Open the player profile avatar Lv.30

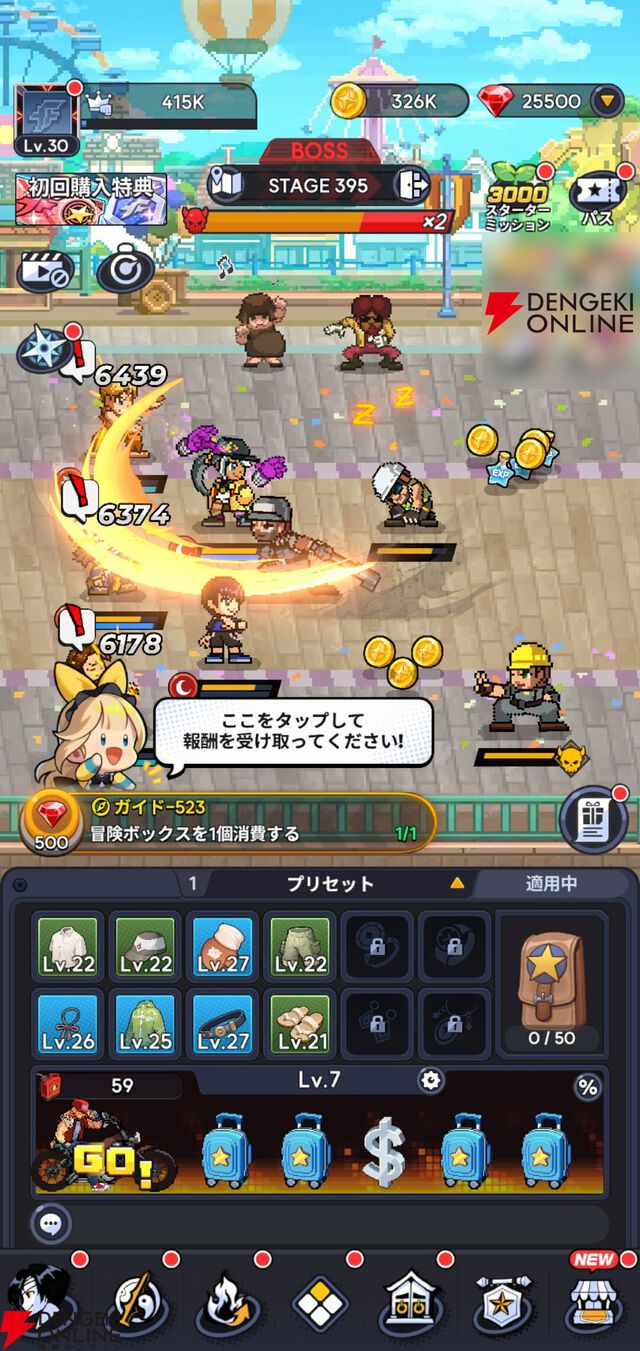[46, 117]
